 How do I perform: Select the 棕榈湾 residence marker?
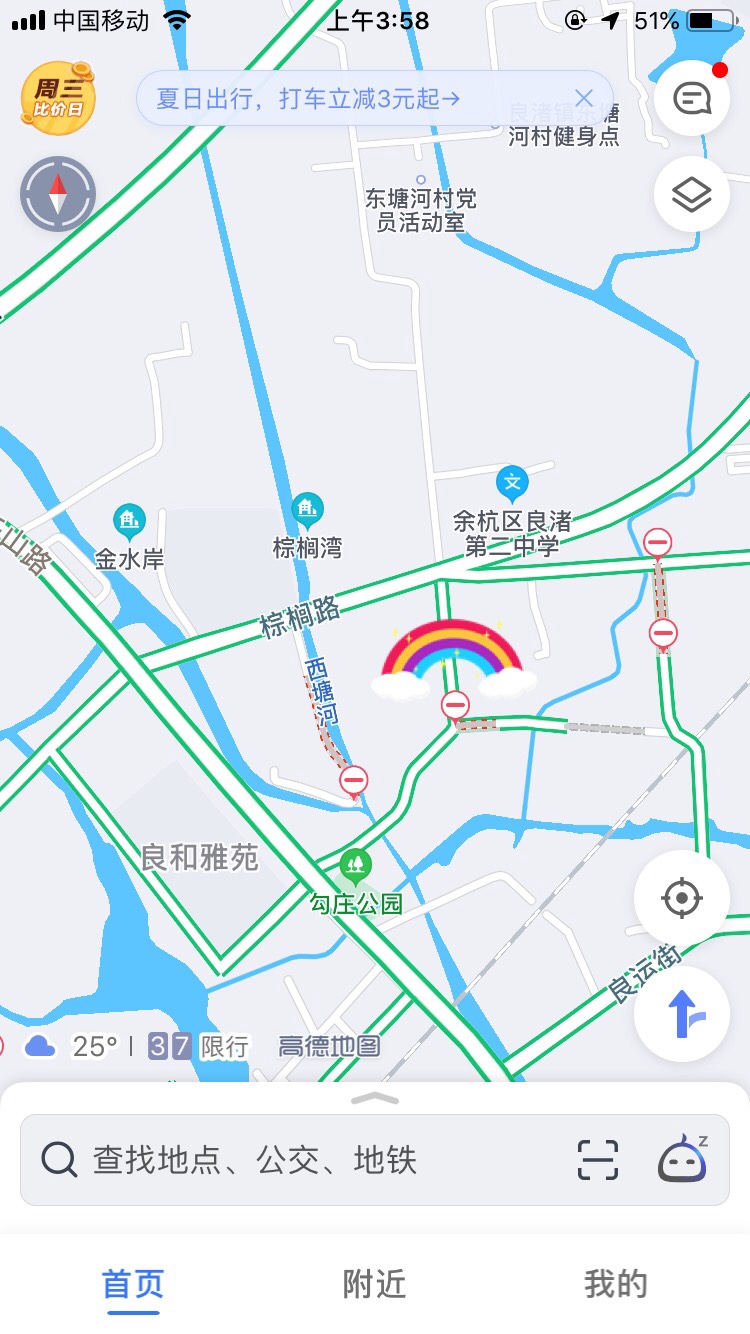point(307,511)
